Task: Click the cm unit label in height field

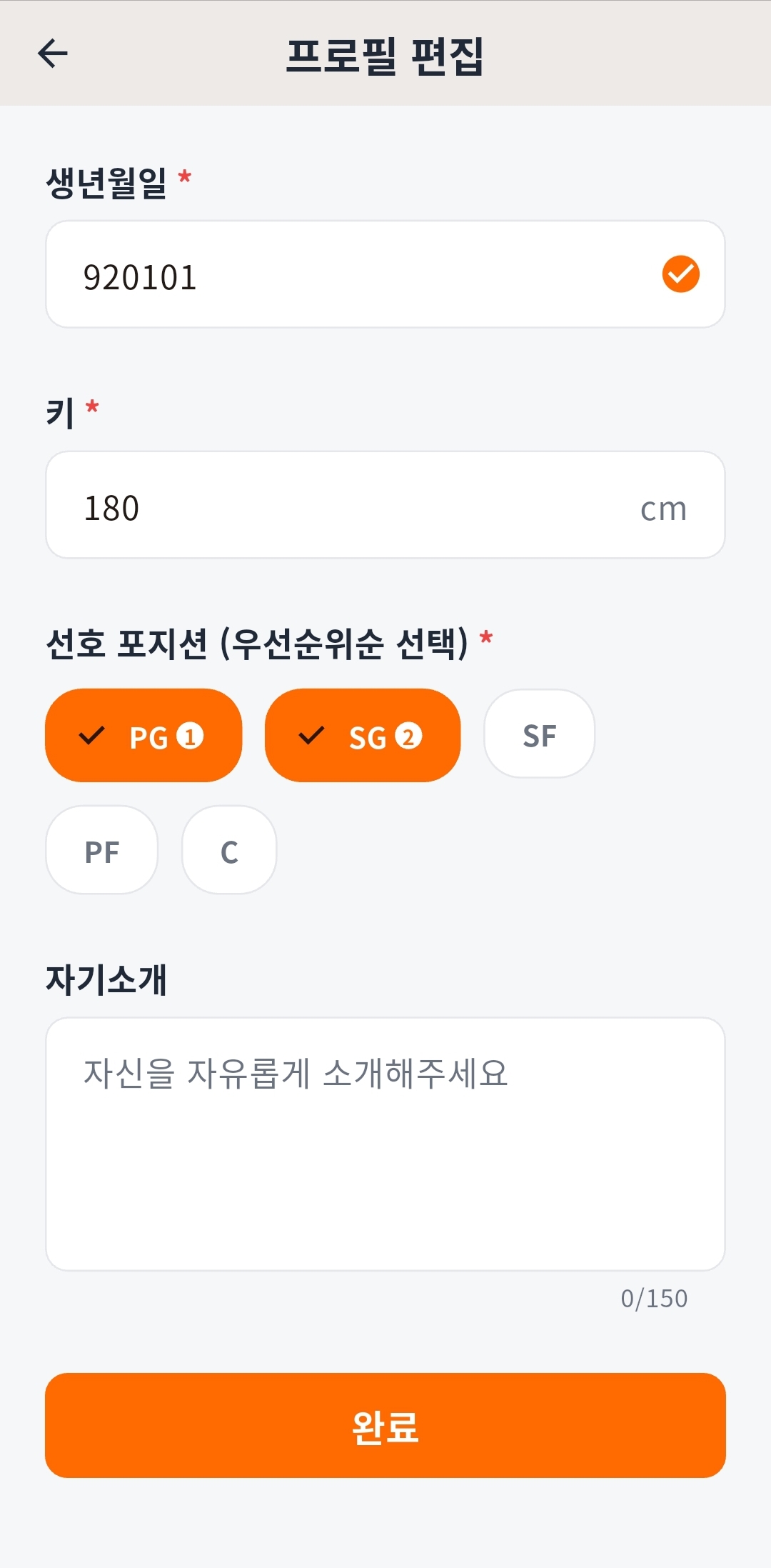Action: point(662,508)
